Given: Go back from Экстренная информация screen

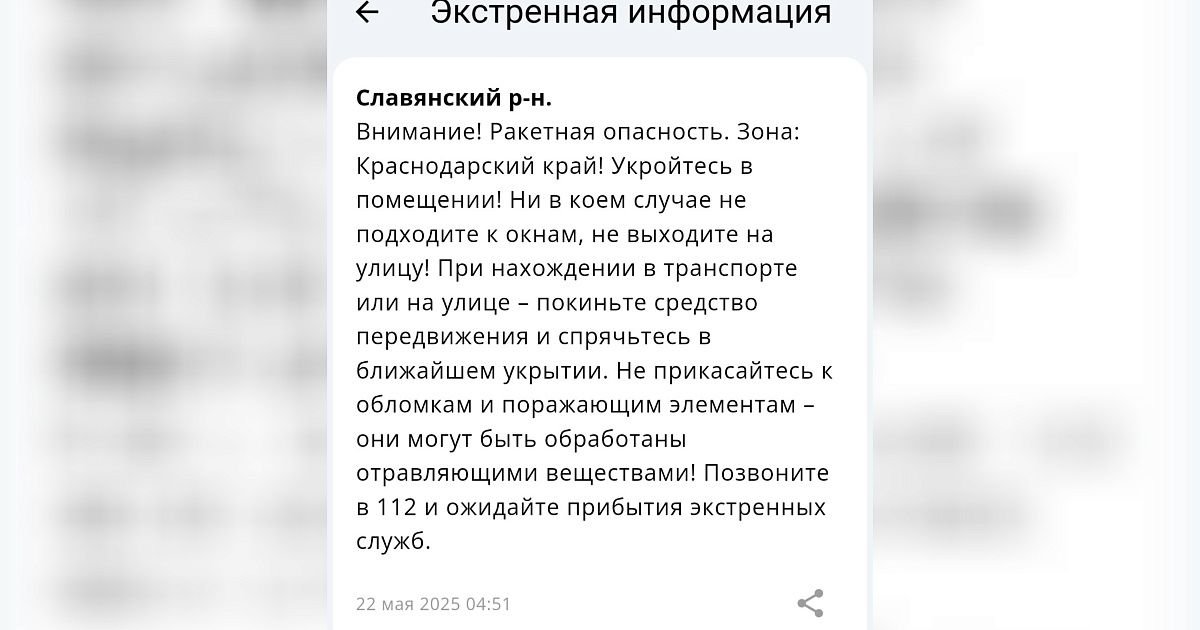Looking at the screenshot, I should pos(368,12).
